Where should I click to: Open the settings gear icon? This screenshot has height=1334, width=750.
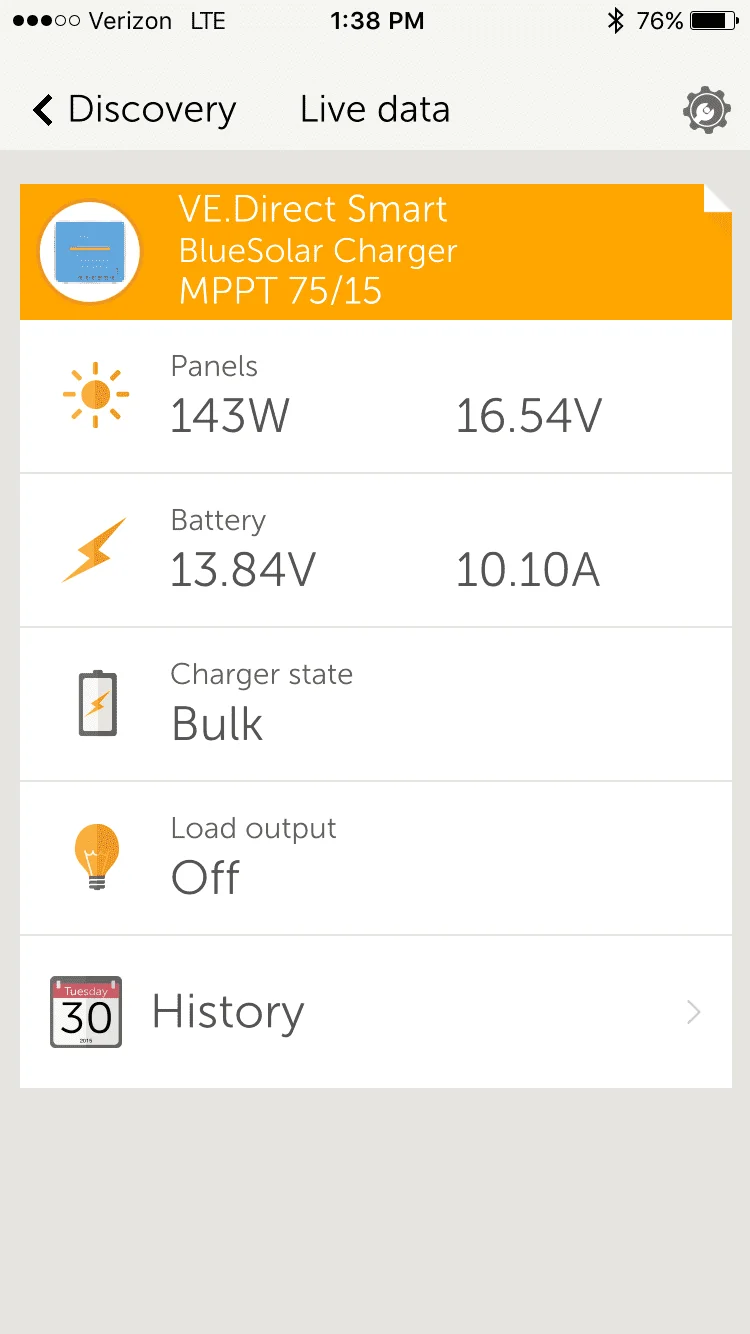pyautogui.click(x=706, y=110)
